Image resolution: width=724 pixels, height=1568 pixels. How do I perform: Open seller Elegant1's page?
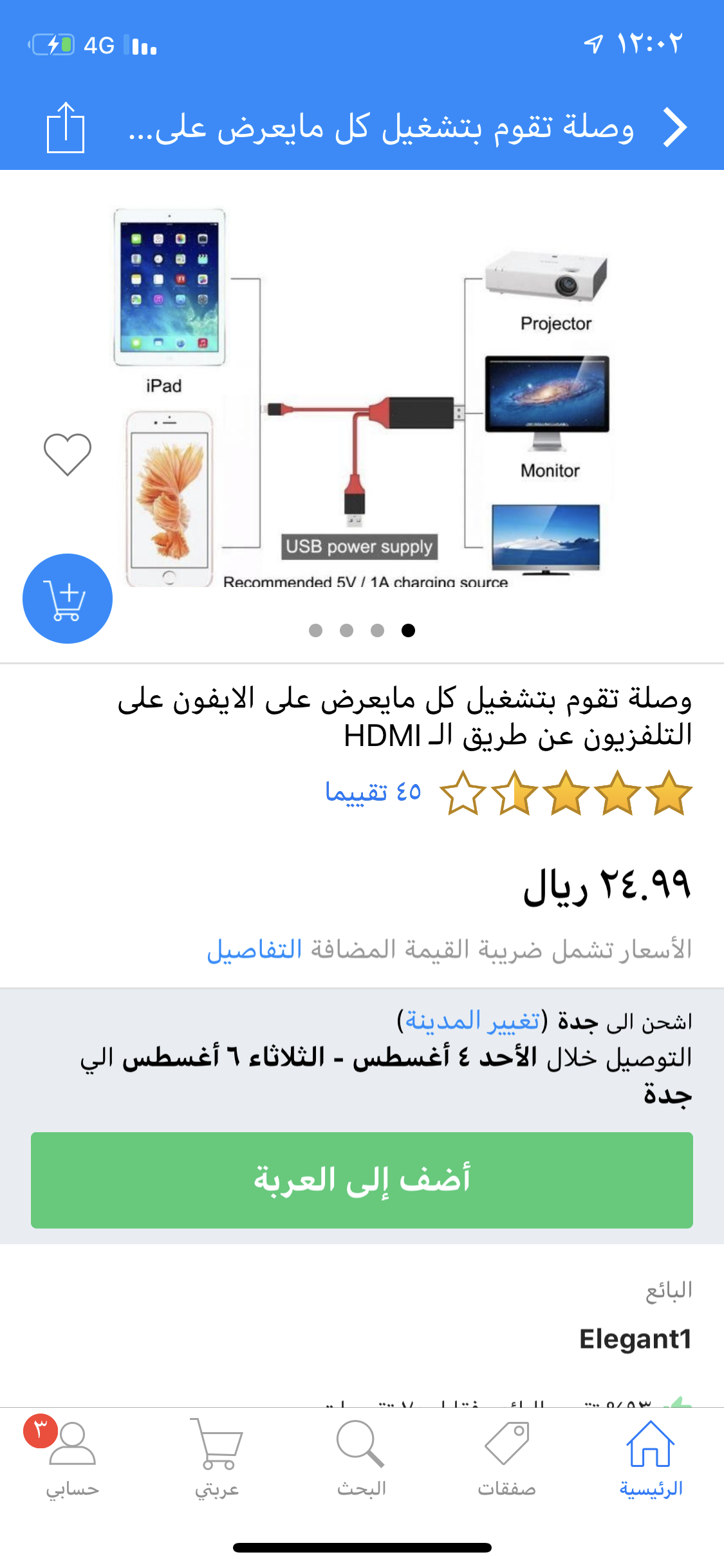pyautogui.click(x=635, y=1339)
